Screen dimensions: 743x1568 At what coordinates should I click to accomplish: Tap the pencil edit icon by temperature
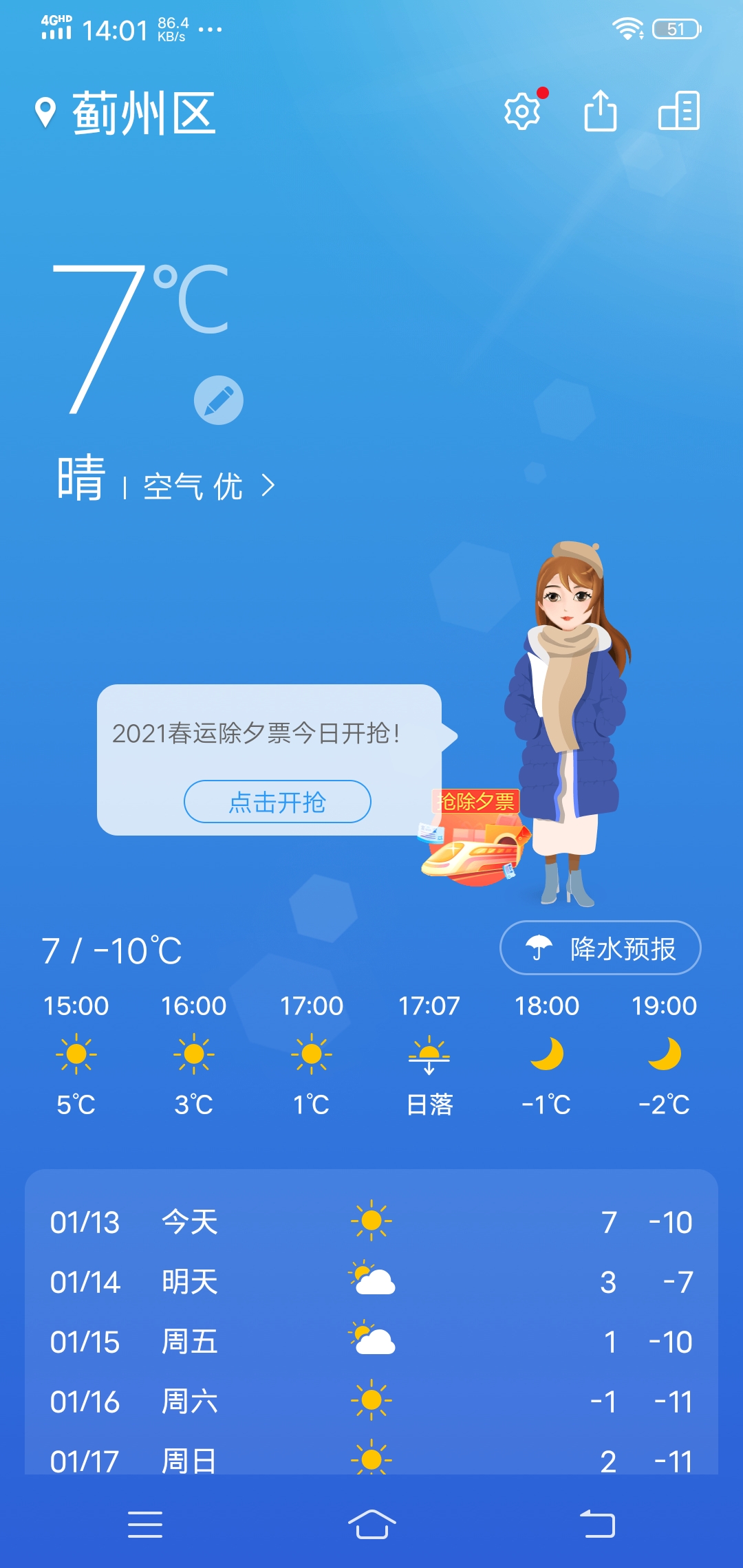tap(219, 400)
